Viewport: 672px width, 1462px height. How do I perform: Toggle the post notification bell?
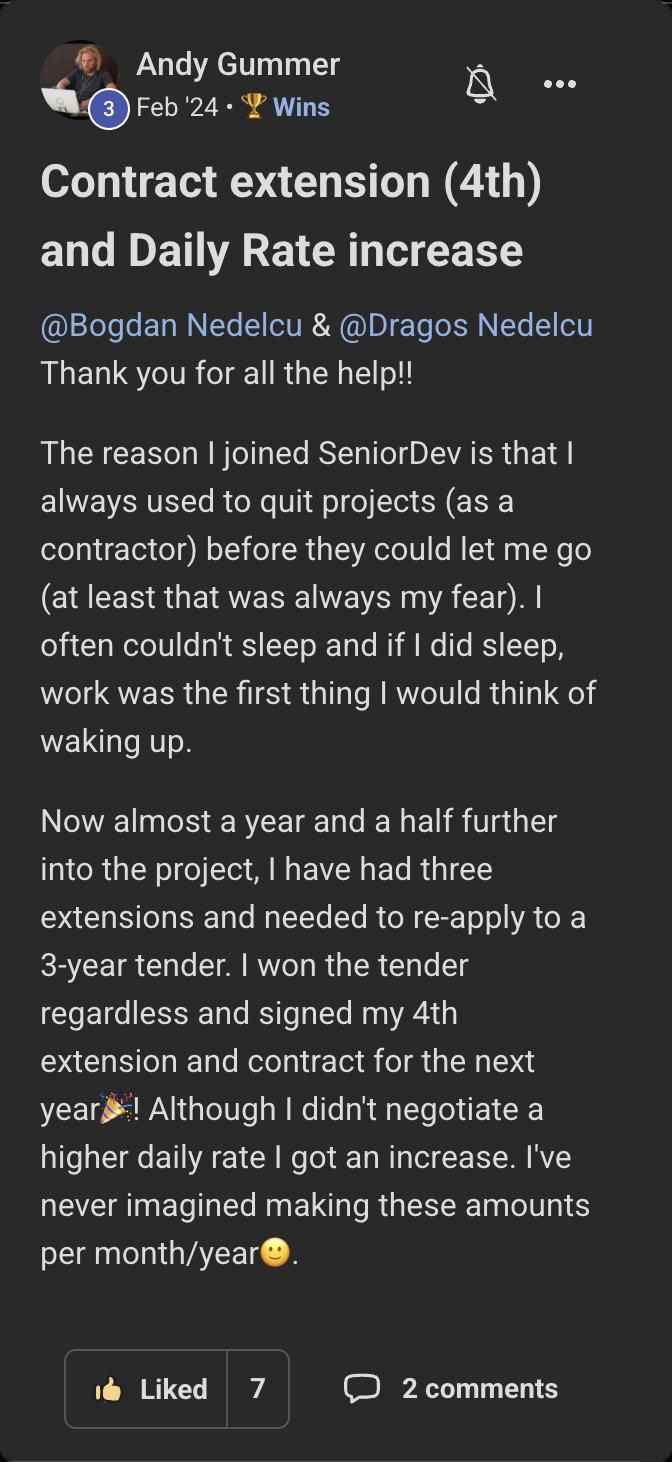tap(481, 84)
